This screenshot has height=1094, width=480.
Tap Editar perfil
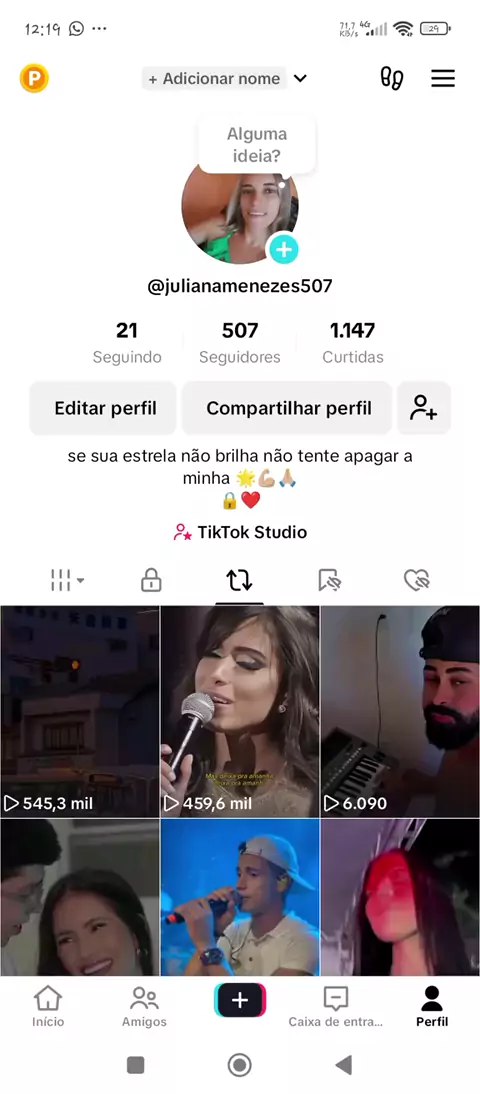[103, 408]
